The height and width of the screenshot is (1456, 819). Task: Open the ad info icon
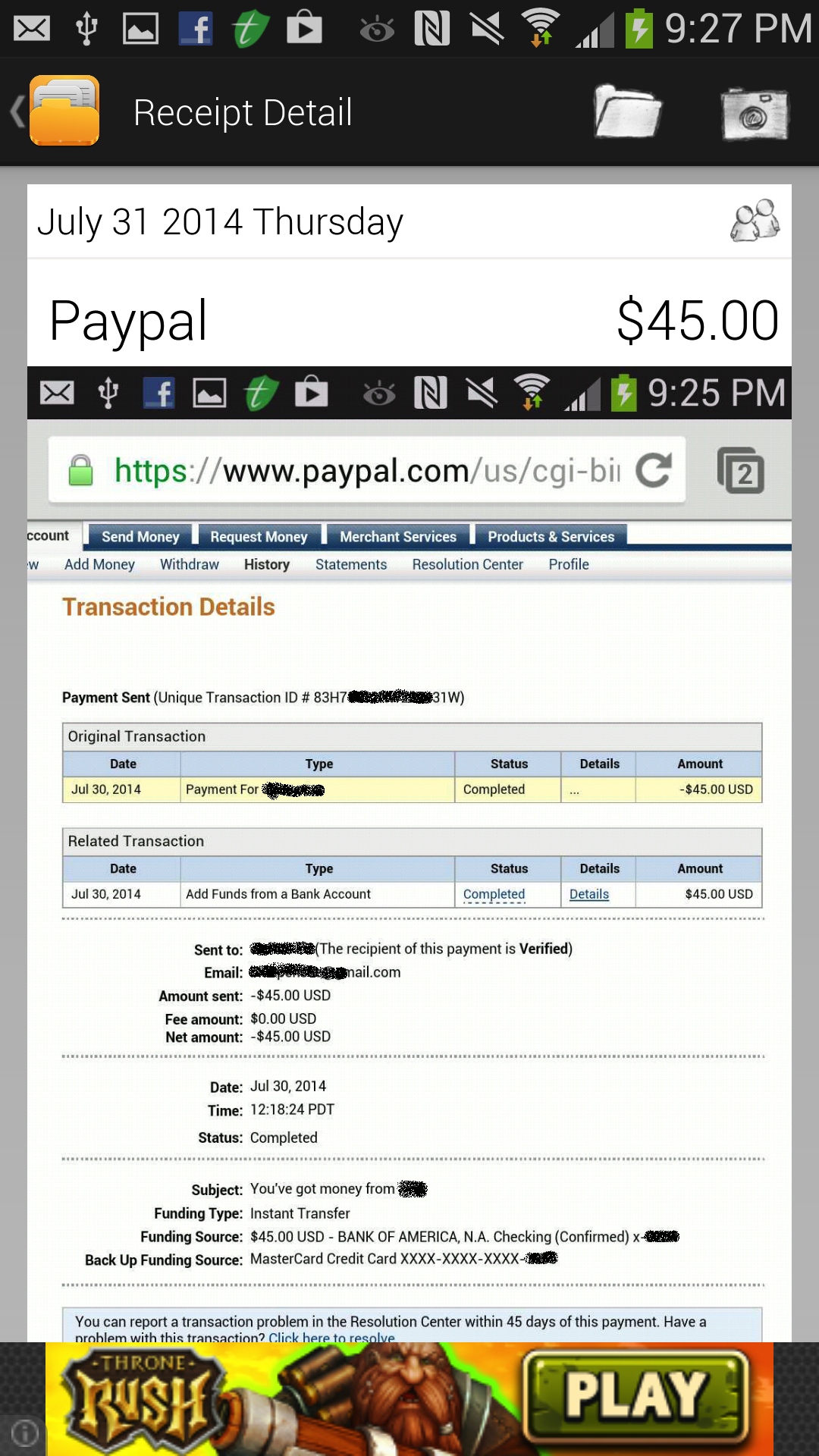pos(24,1432)
